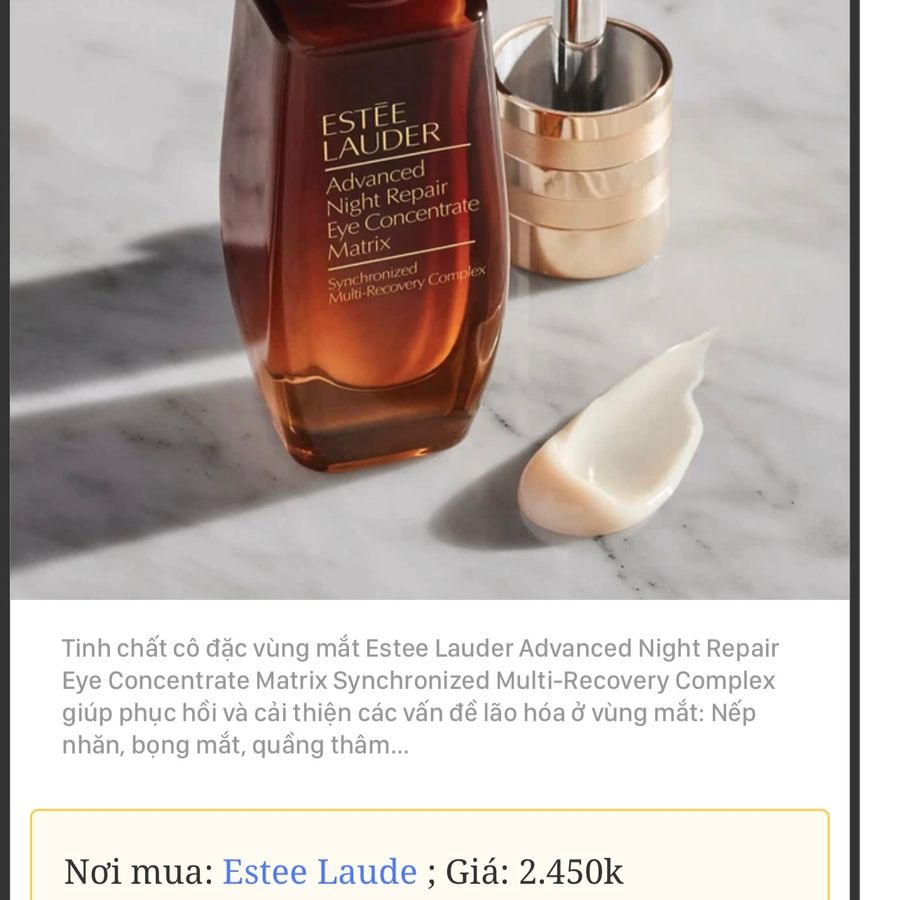Open the Estee Laude store link
The height and width of the screenshot is (900, 900).
[x=319, y=871]
